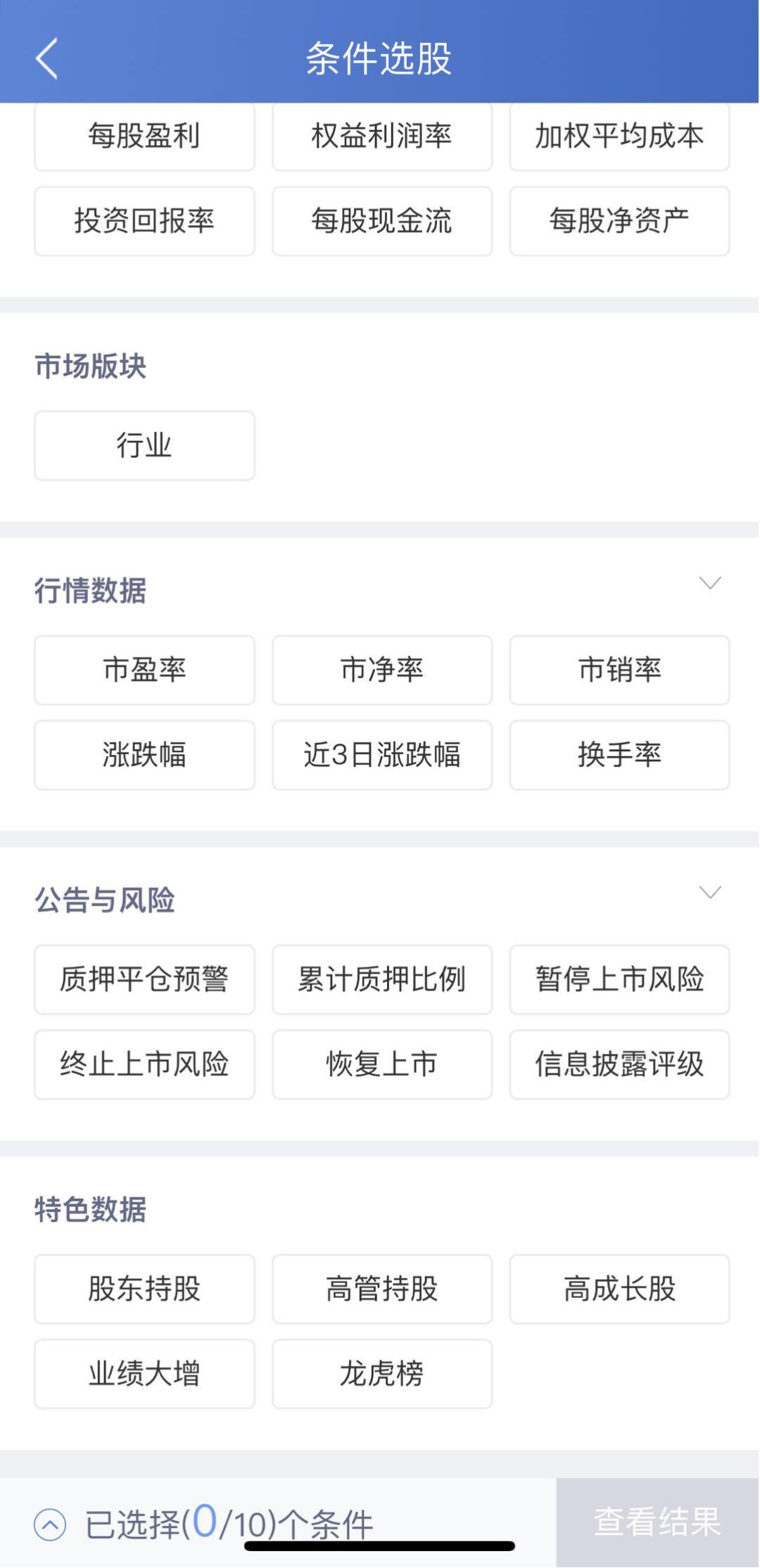Viewport: 760px width, 1568px height.
Task: Choose 近3日涨跌幅 filter
Action: 381,756
